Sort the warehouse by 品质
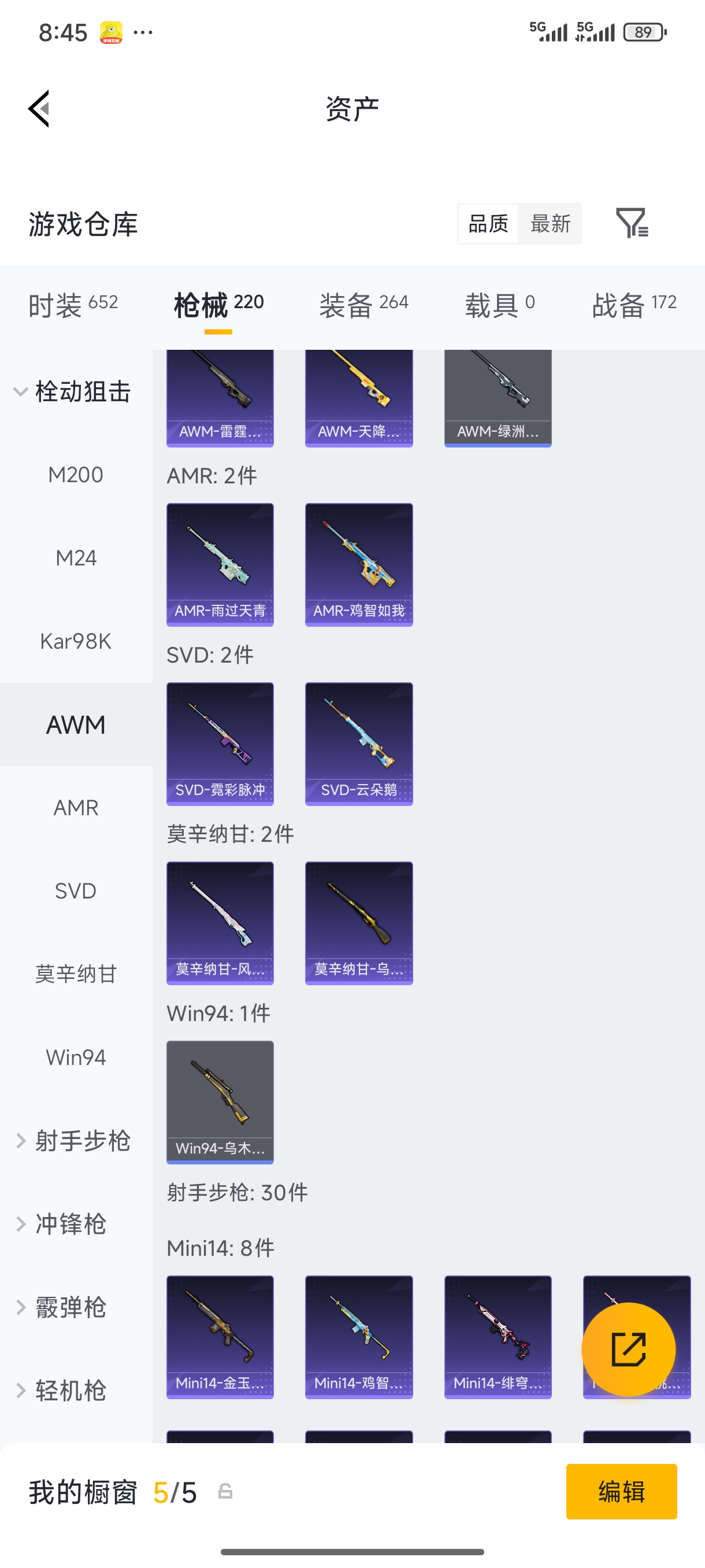 click(488, 224)
